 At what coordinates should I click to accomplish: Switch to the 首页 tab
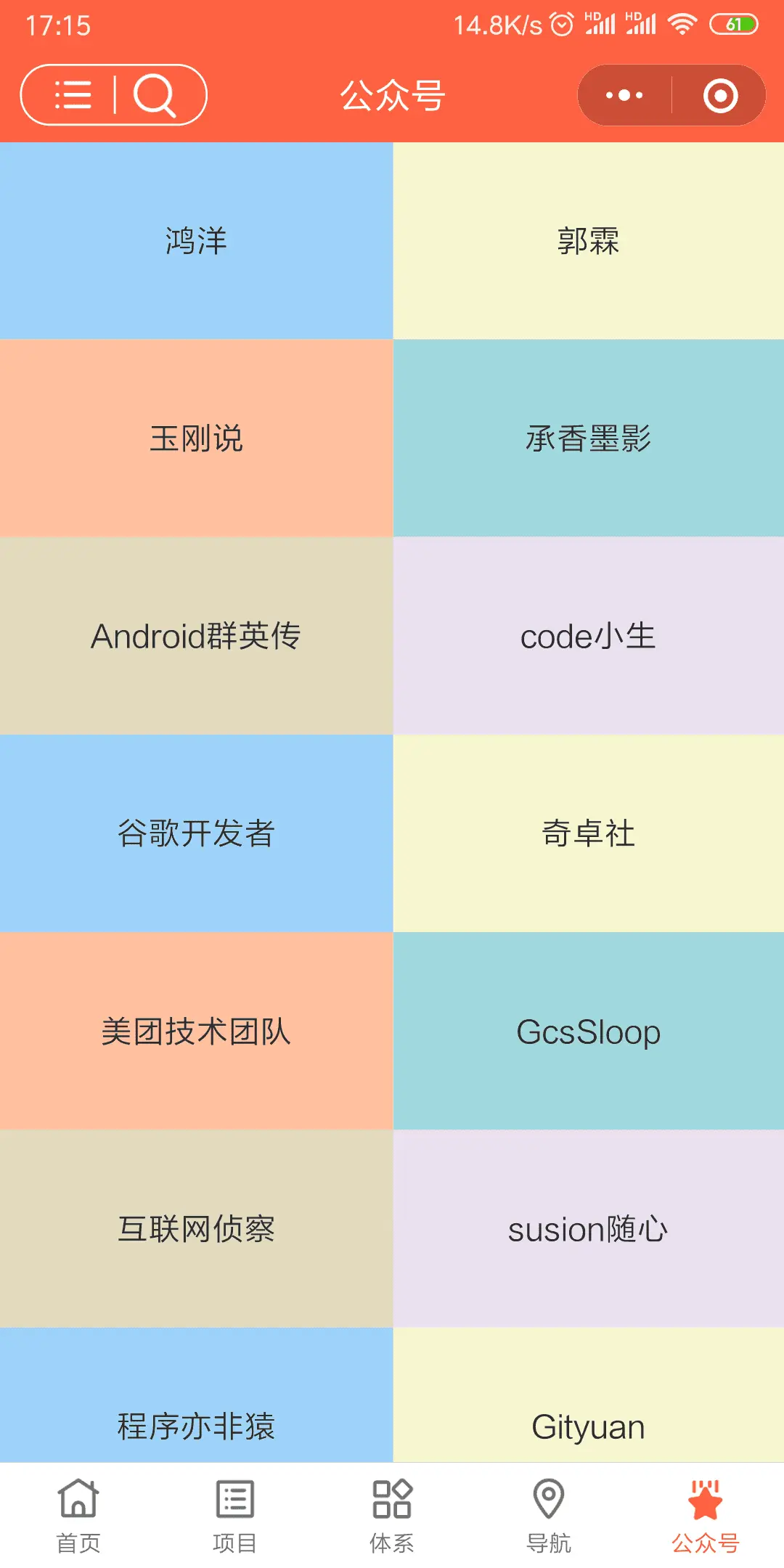pos(78,1516)
